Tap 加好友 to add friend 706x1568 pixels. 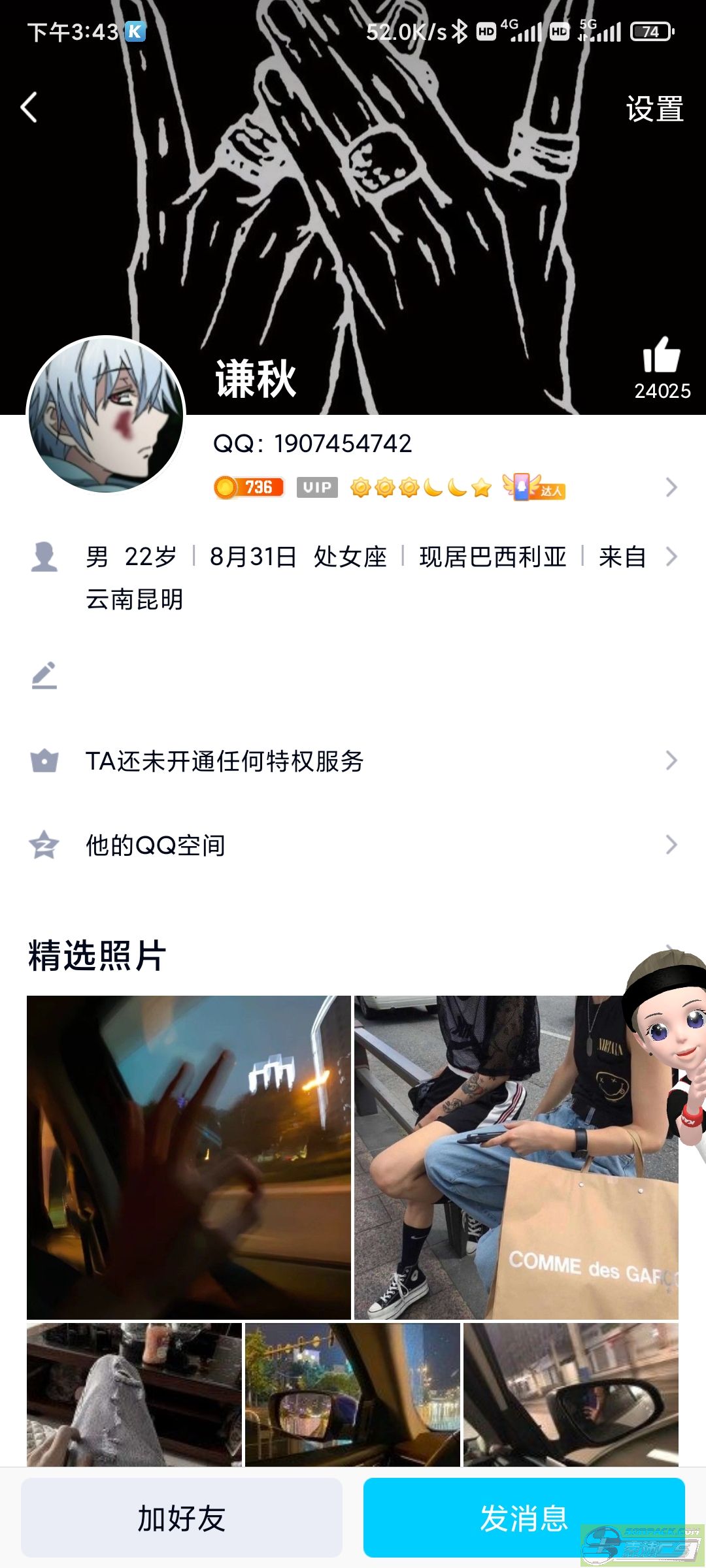182,1518
